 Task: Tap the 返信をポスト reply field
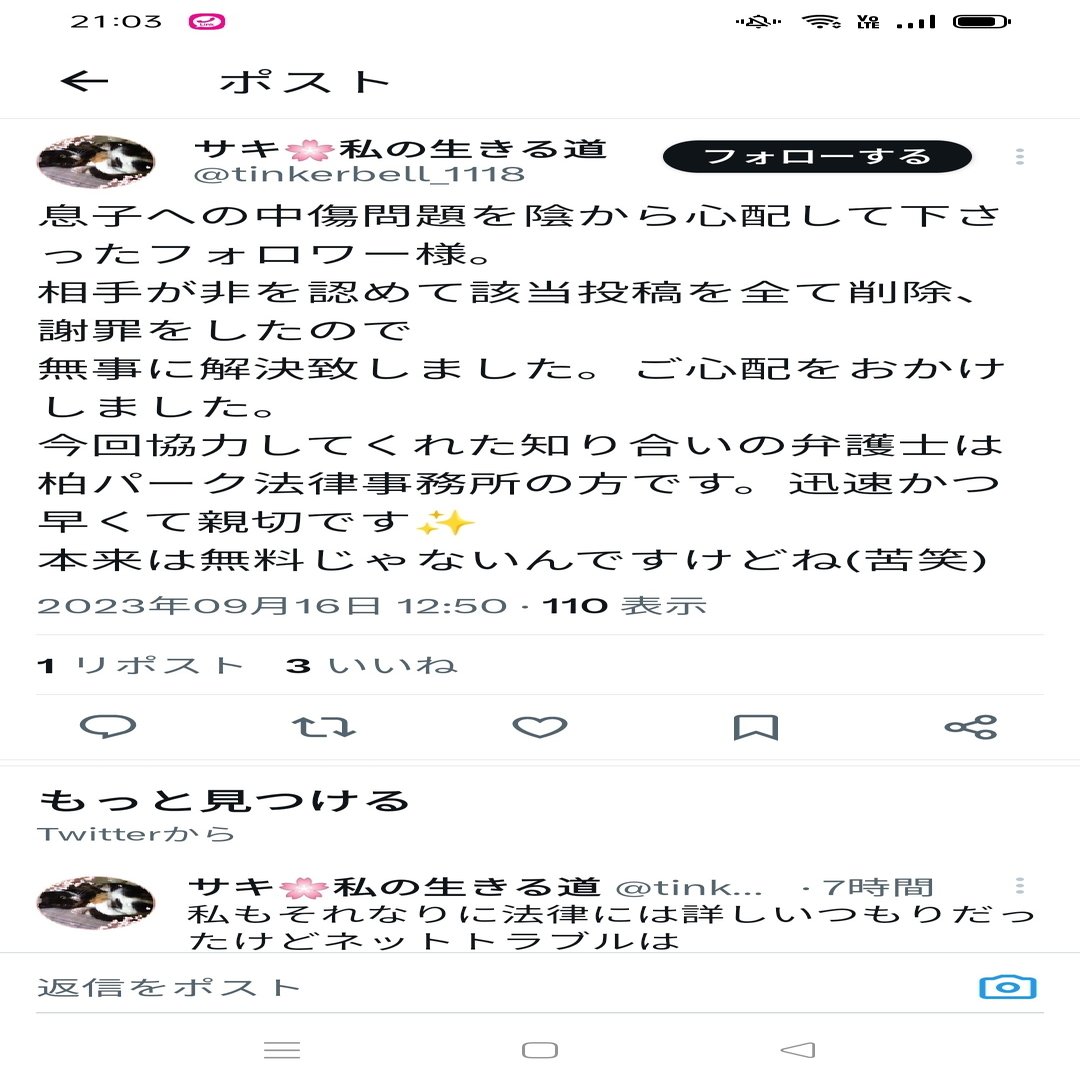point(400,987)
